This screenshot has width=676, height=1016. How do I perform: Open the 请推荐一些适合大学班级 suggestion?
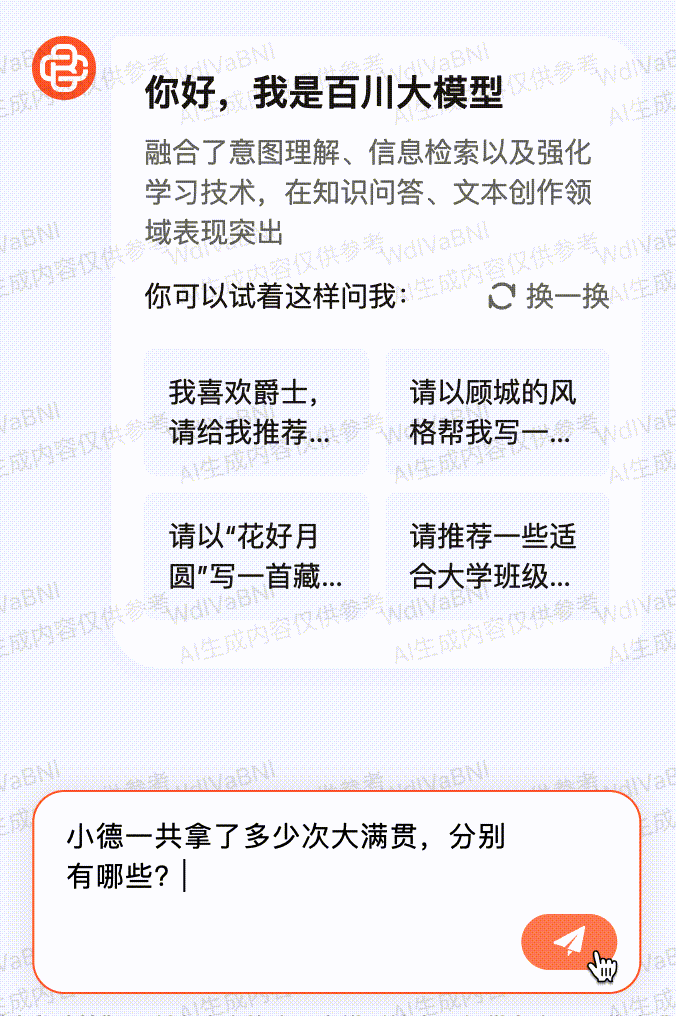coord(497,556)
